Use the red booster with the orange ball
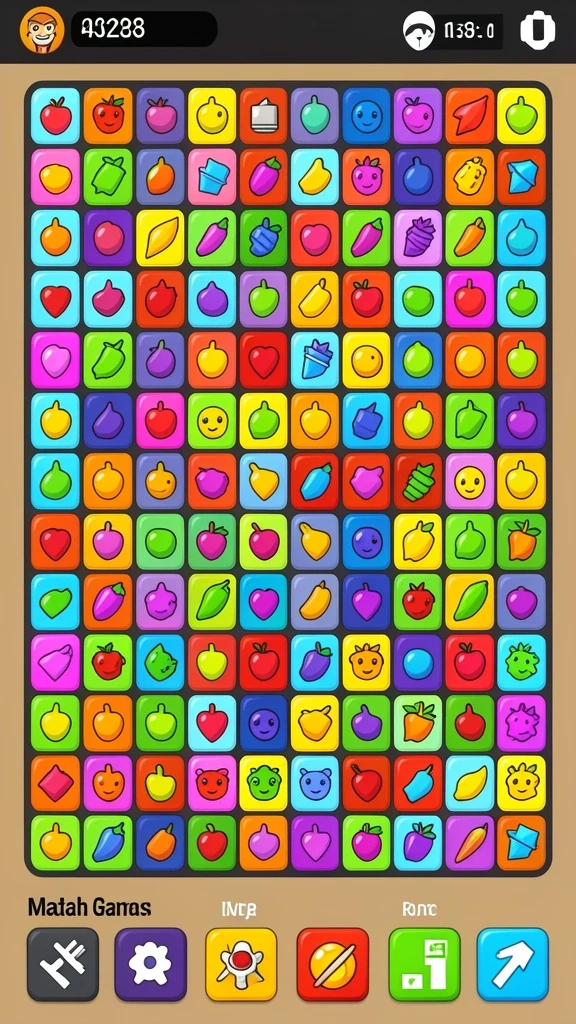Viewport: 576px width, 1024px height. pos(332,964)
